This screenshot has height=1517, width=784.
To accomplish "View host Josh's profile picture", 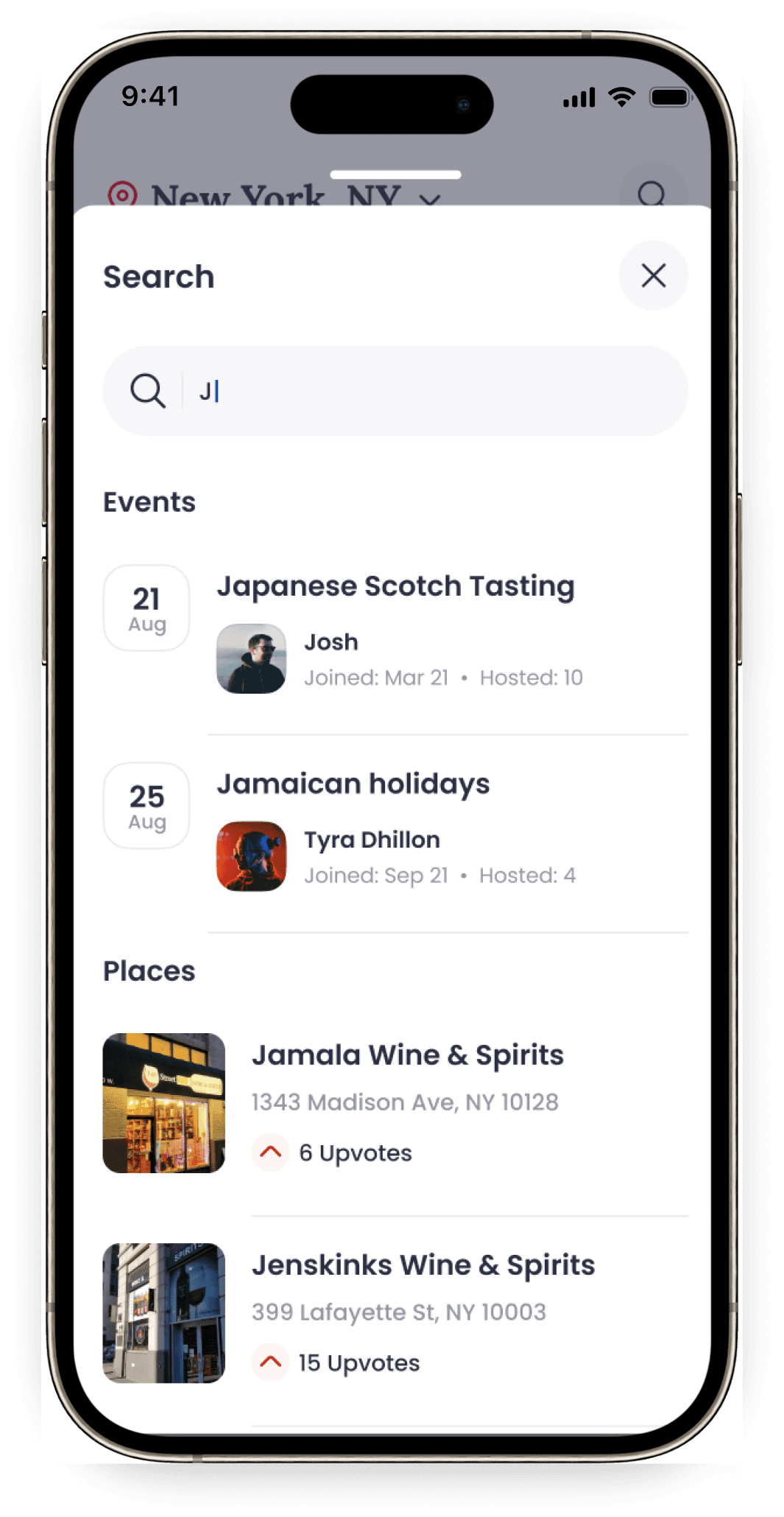I will click(251, 659).
